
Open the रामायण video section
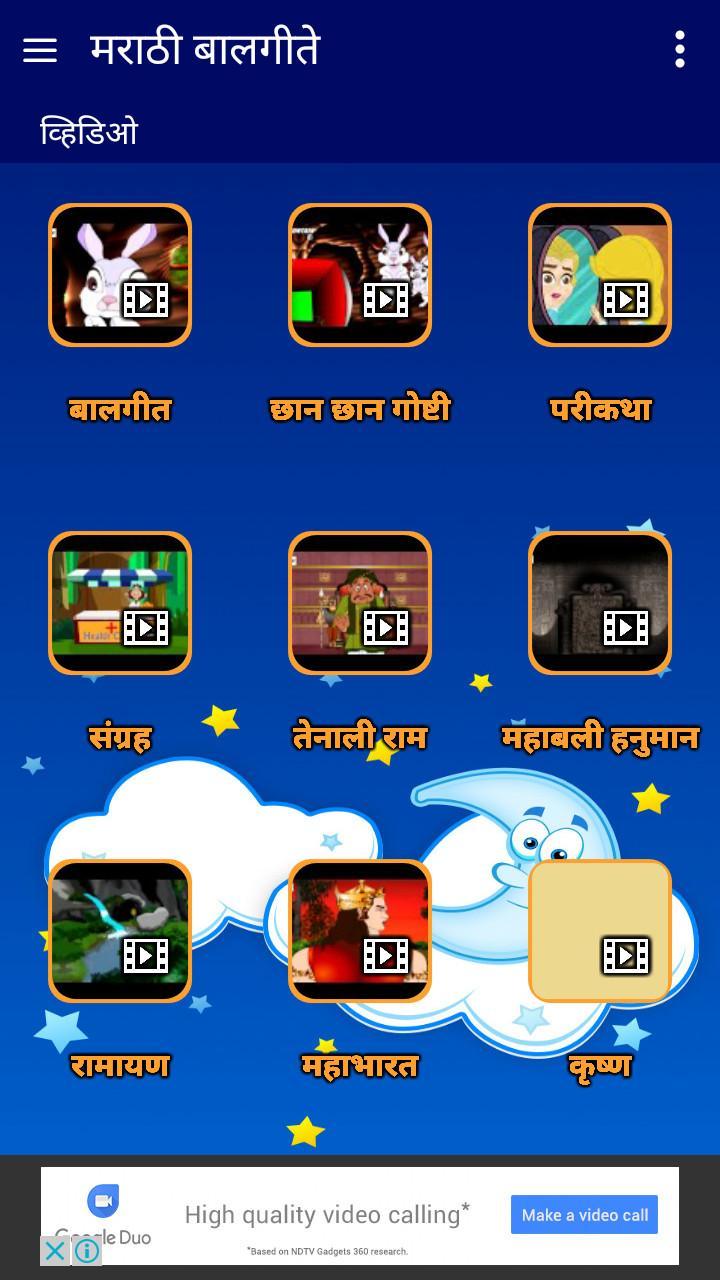click(119, 930)
